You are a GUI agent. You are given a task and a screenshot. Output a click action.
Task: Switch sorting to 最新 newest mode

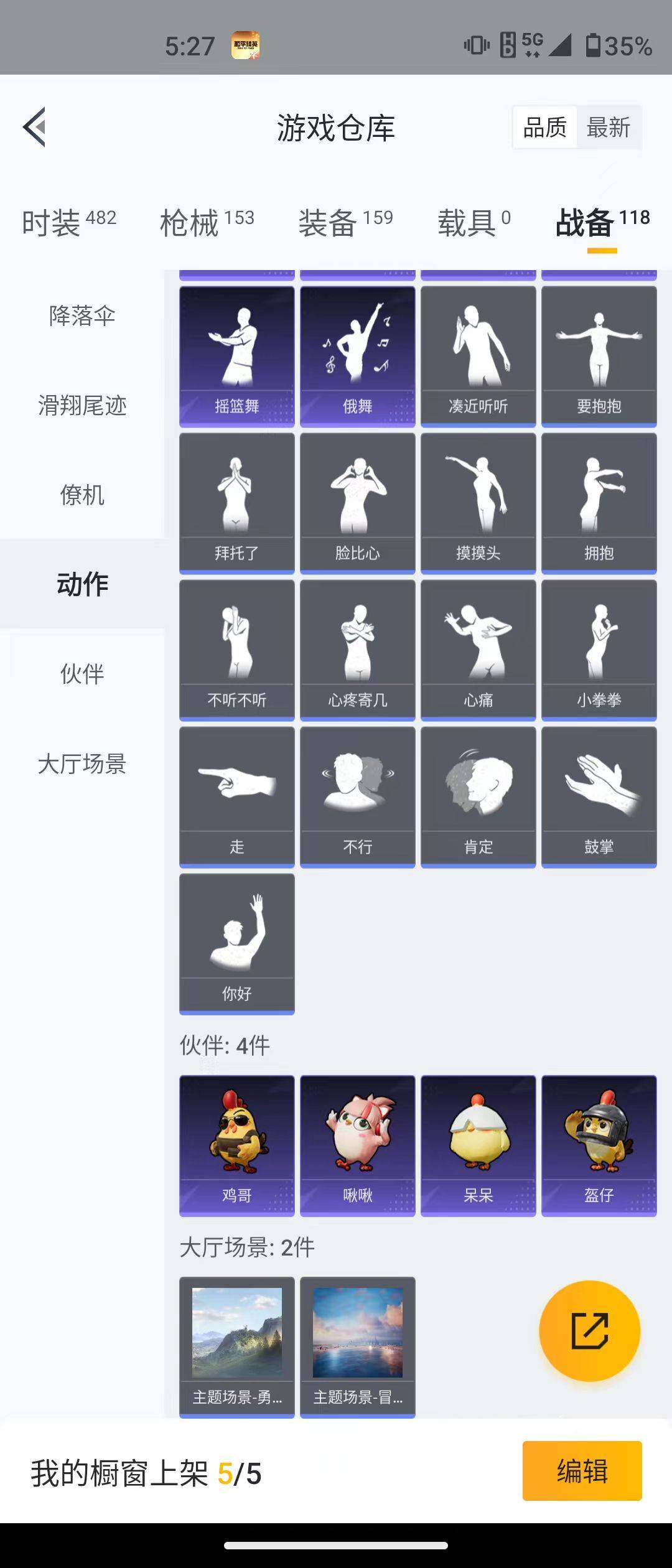click(609, 127)
